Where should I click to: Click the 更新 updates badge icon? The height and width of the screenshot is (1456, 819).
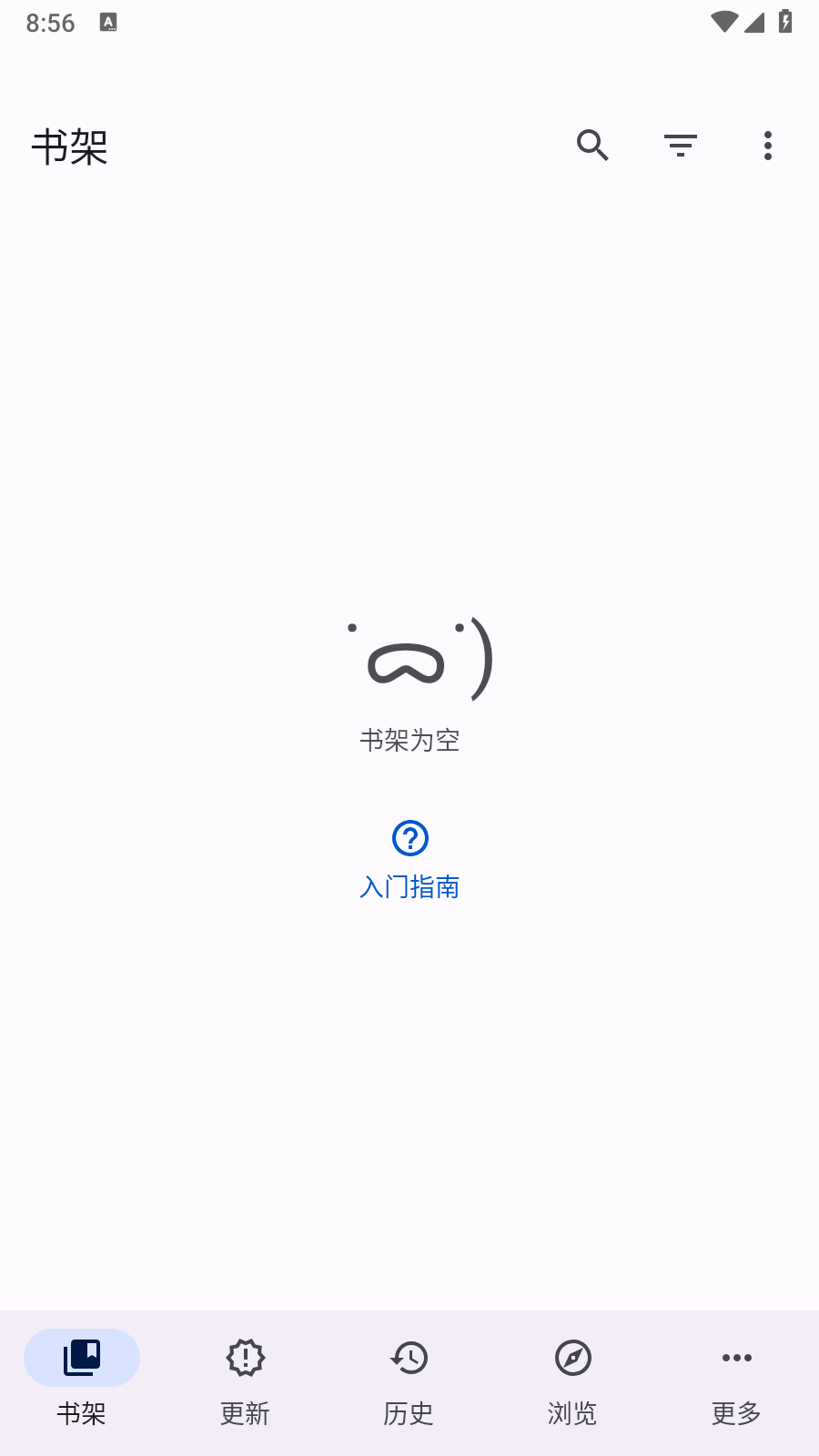244,1357
